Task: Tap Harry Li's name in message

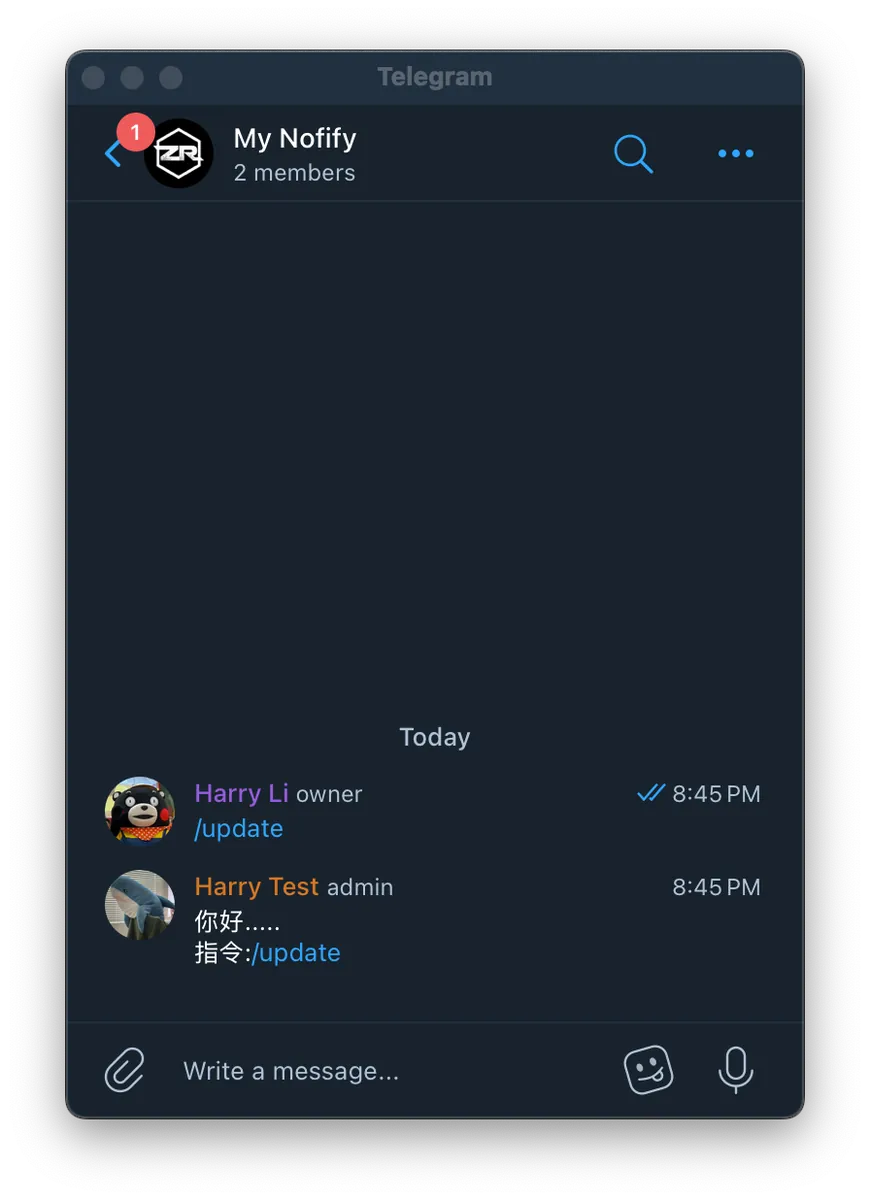Action: tap(241, 794)
